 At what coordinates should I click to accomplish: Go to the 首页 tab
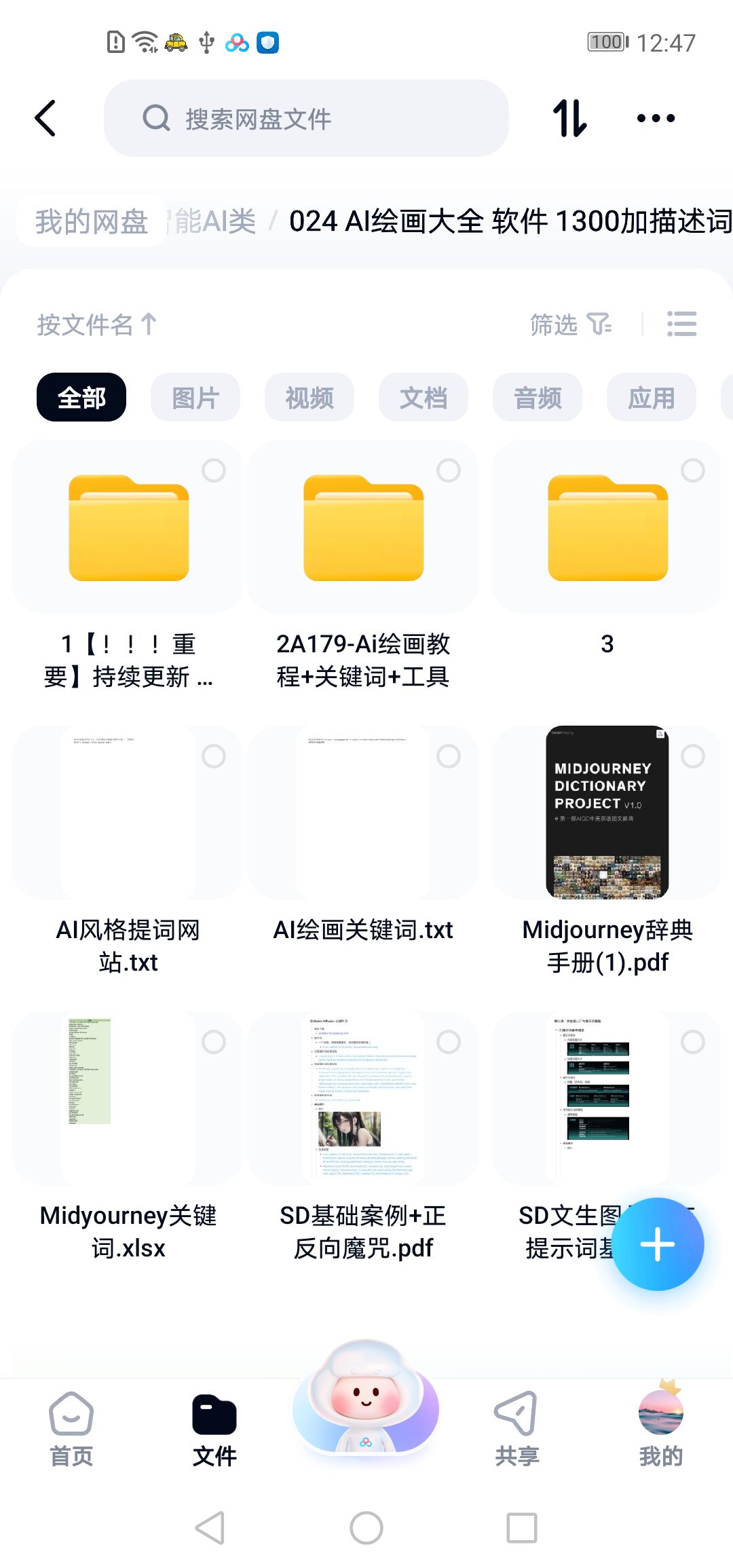(71, 1425)
